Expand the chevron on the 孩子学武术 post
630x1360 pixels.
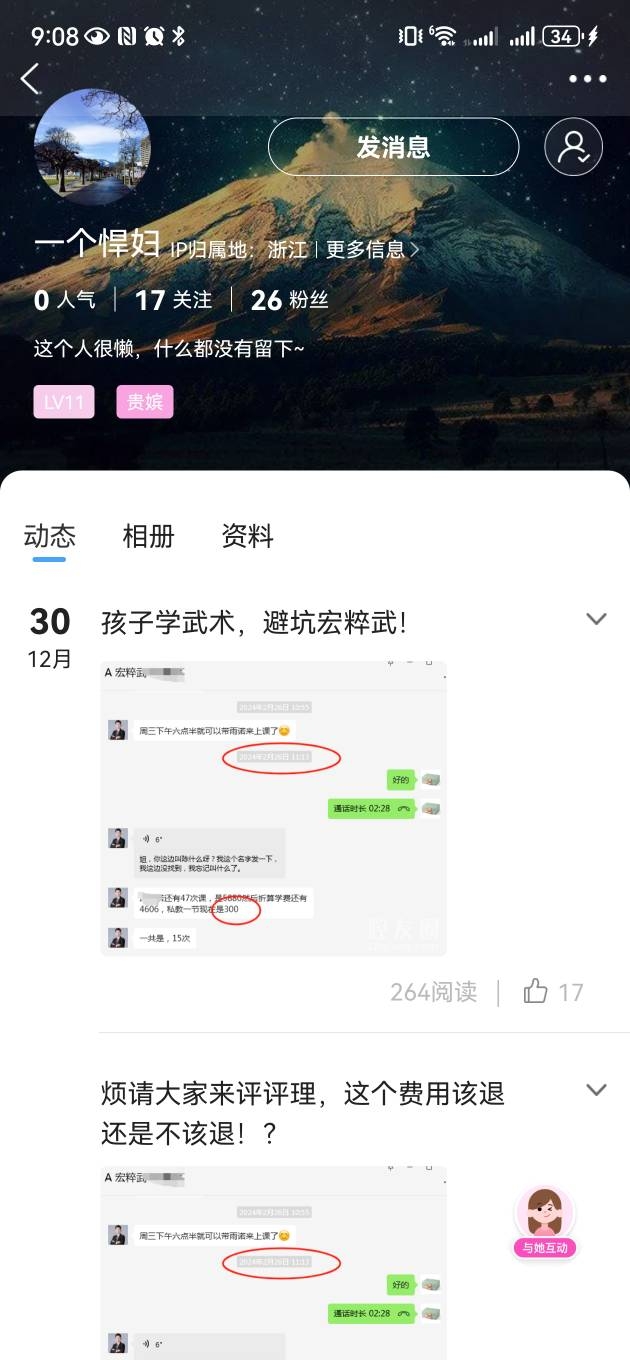coord(596,619)
